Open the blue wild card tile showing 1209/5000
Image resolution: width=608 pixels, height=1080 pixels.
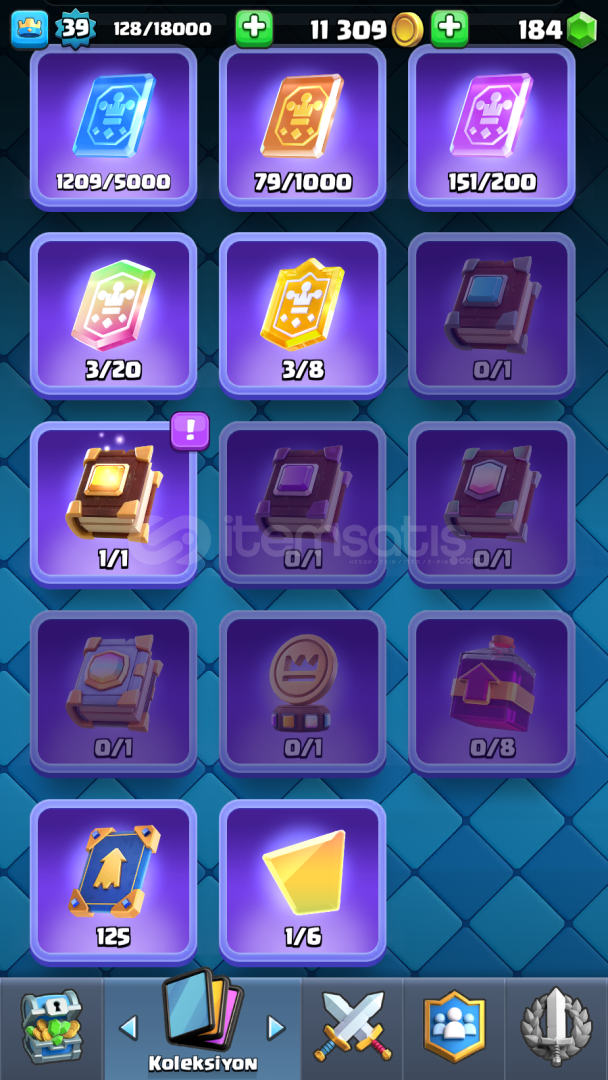pos(114,127)
